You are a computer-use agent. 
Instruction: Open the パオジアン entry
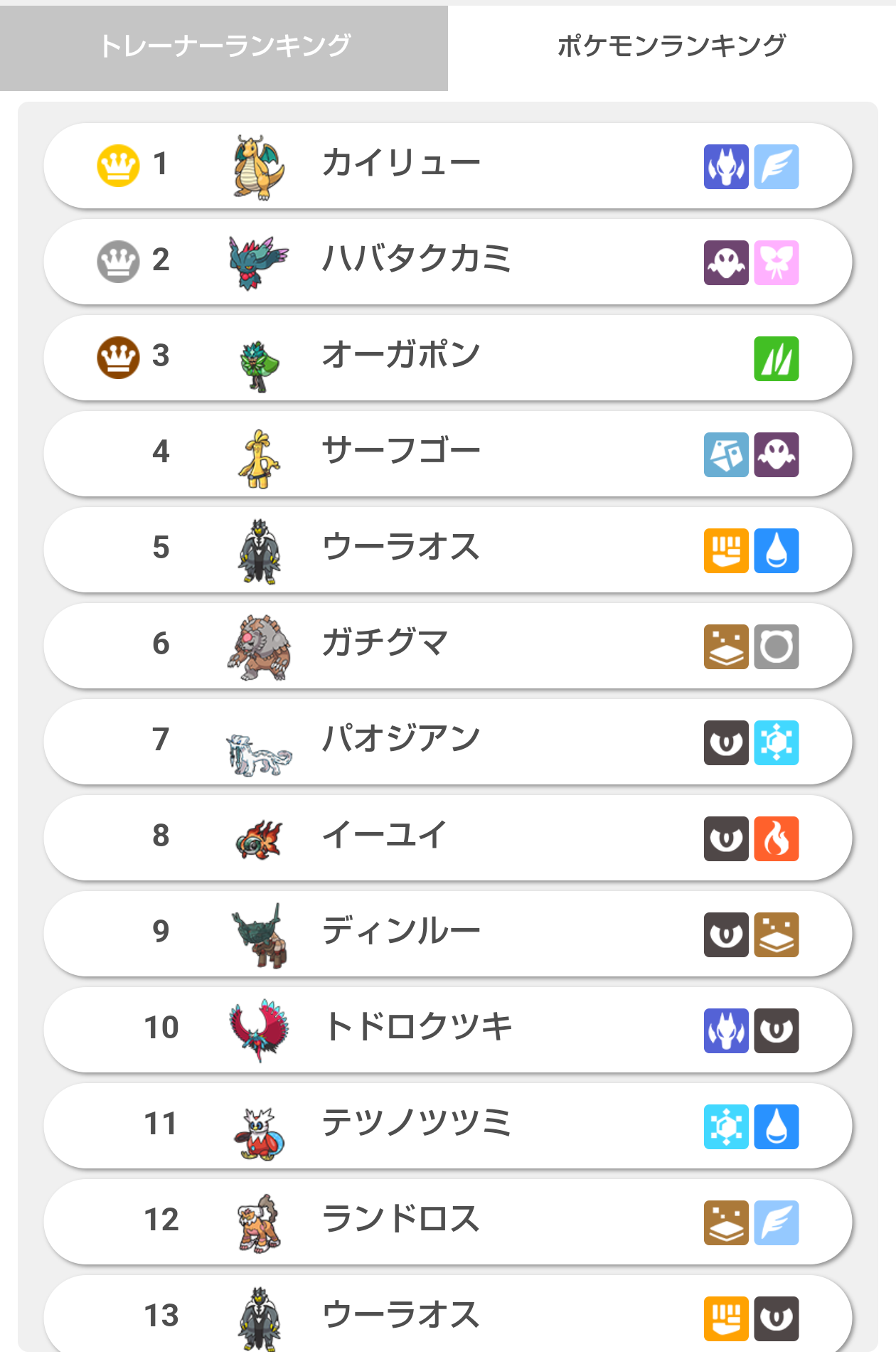[448, 742]
